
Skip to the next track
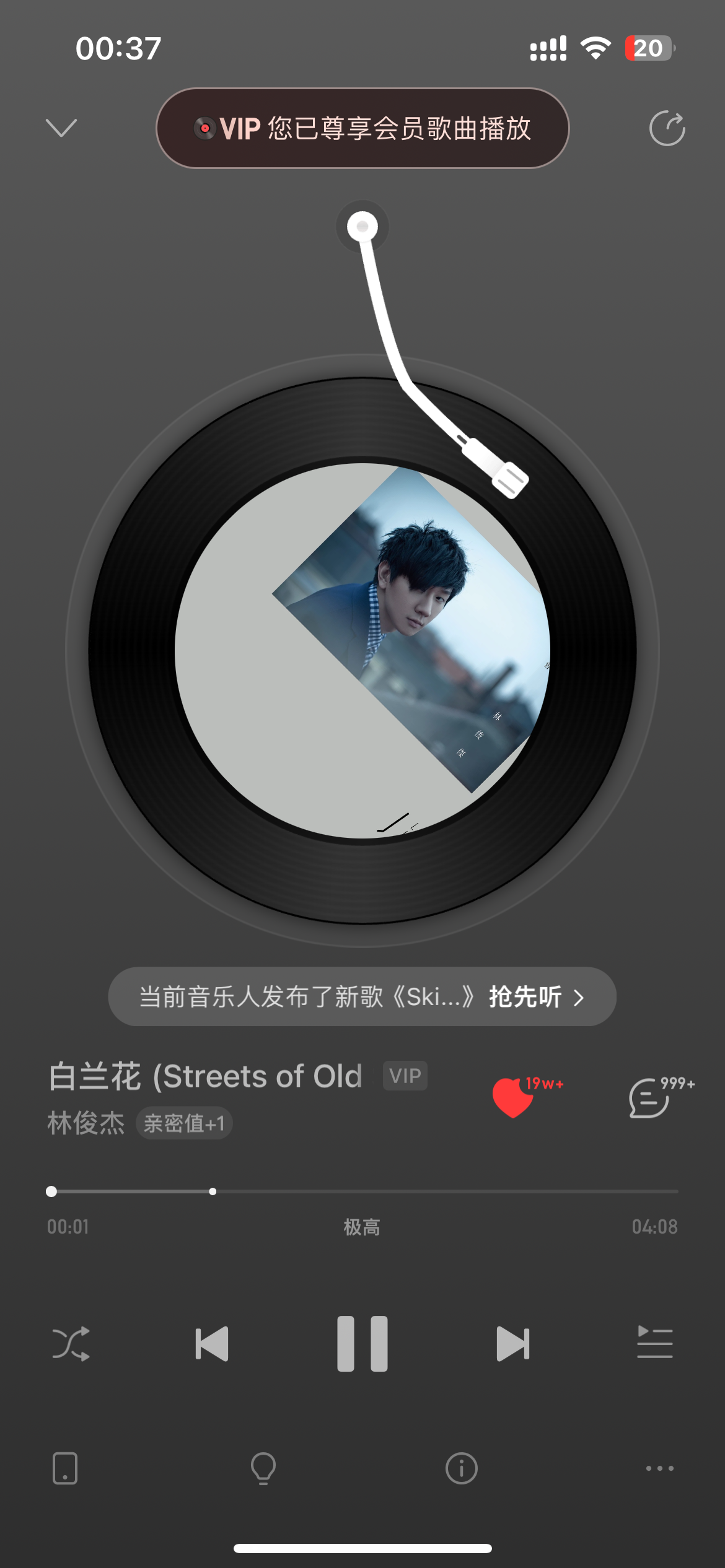click(x=513, y=1343)
